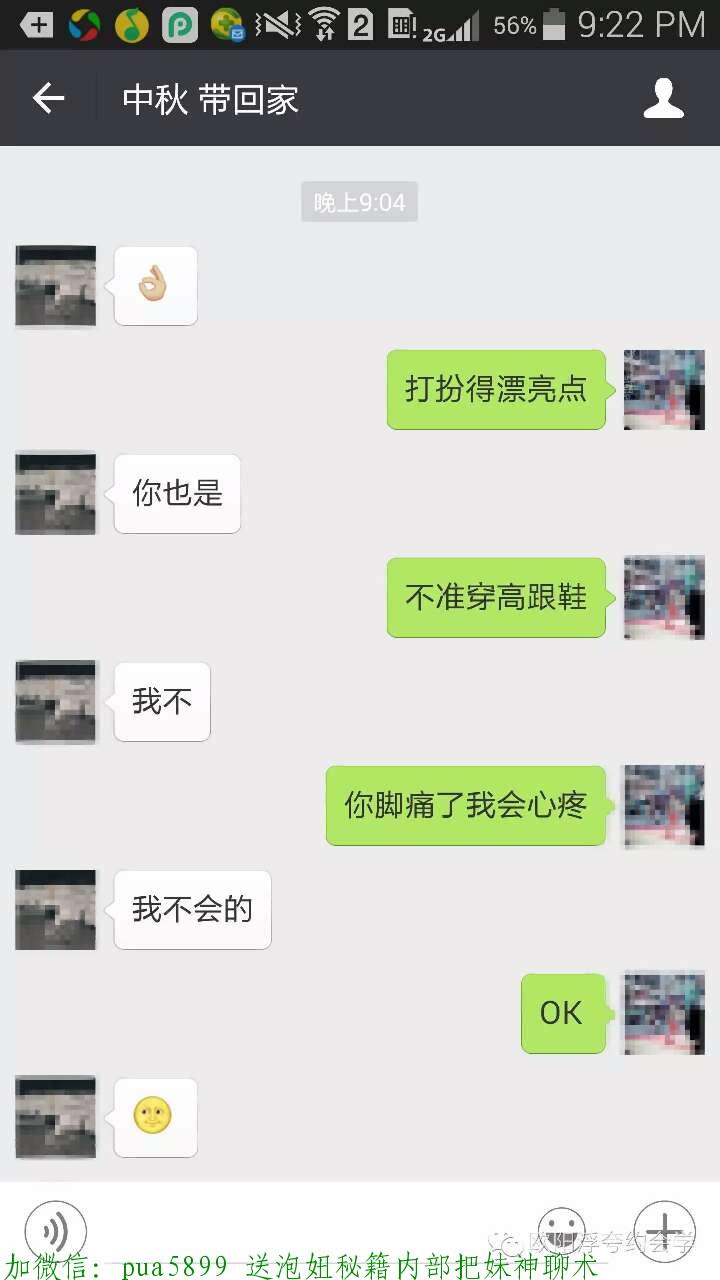Tap the sender avatar beside 你也是
This screenshot has width=720, height=1280.
point(55,493)
